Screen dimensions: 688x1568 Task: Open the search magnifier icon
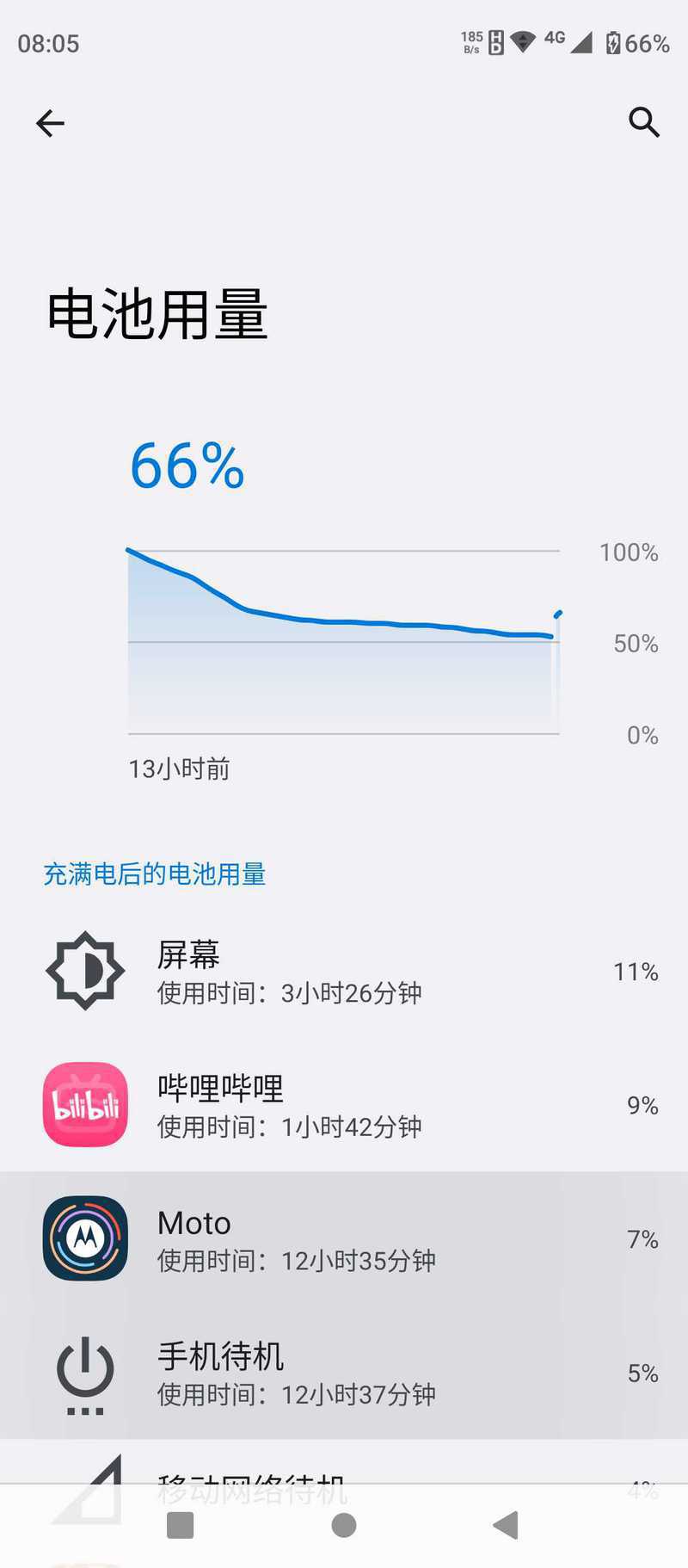(x=643, y=122)
